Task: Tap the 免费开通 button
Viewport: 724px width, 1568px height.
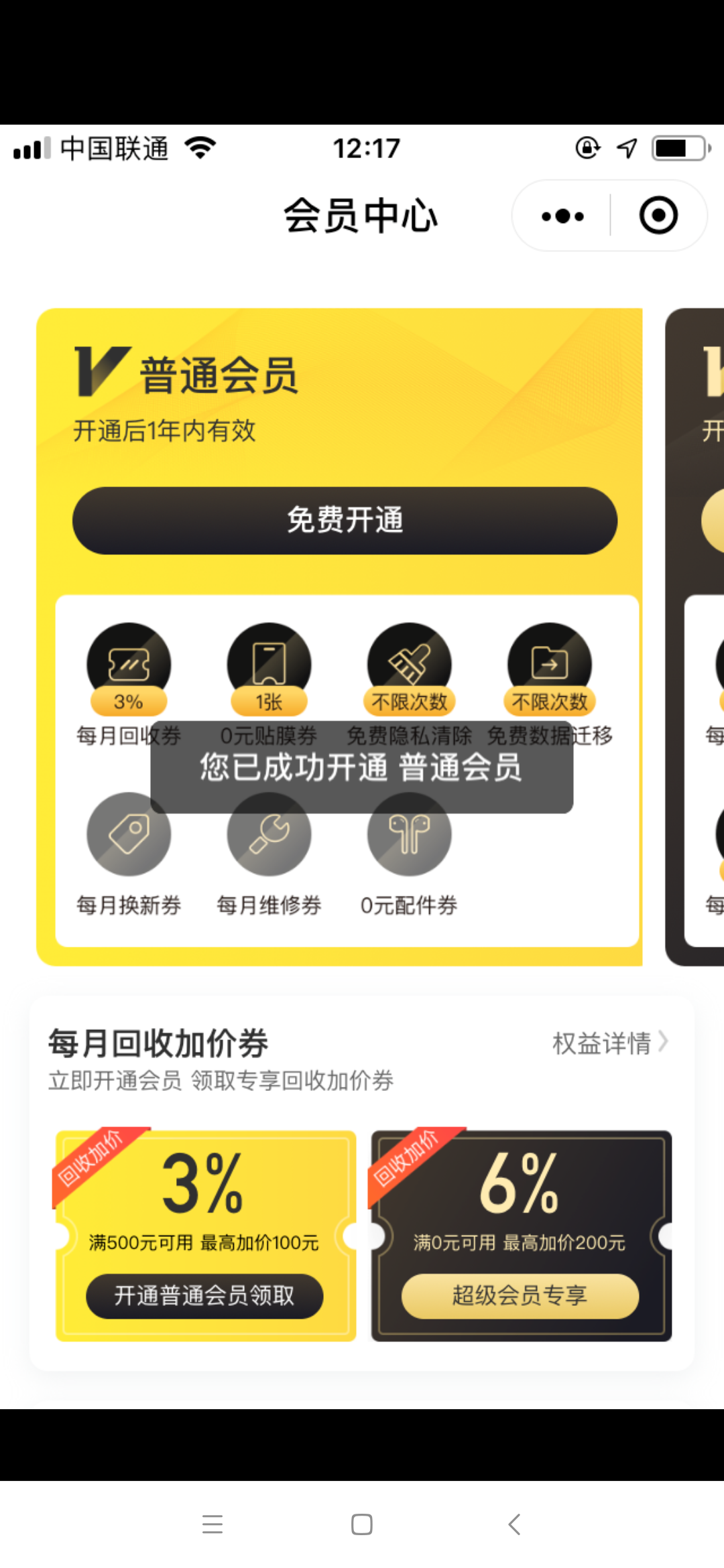Action: pyautogui.click(x=345, y=521)
